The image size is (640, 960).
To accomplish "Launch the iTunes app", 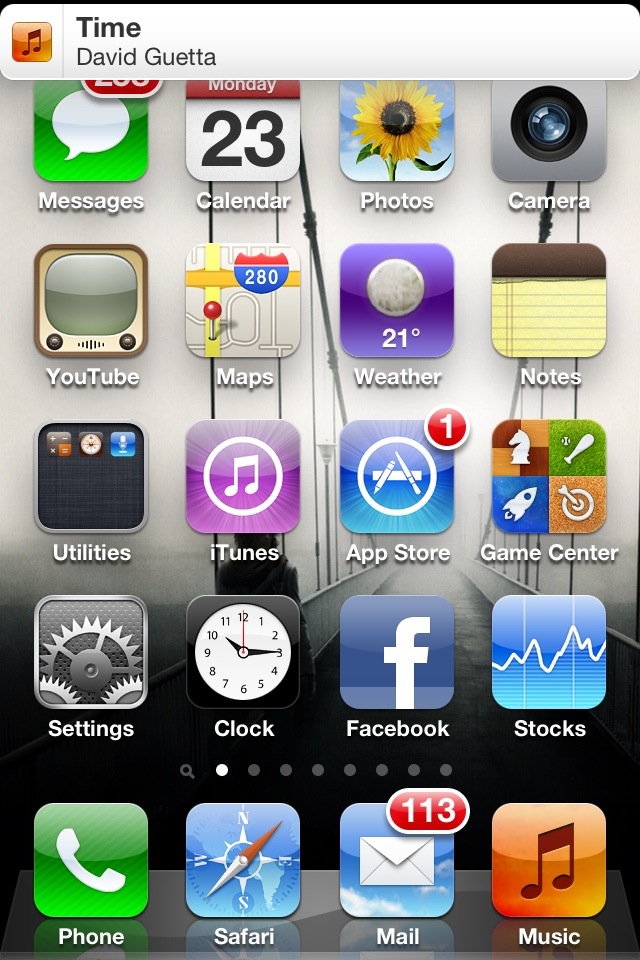I will (x=243, y=477).
